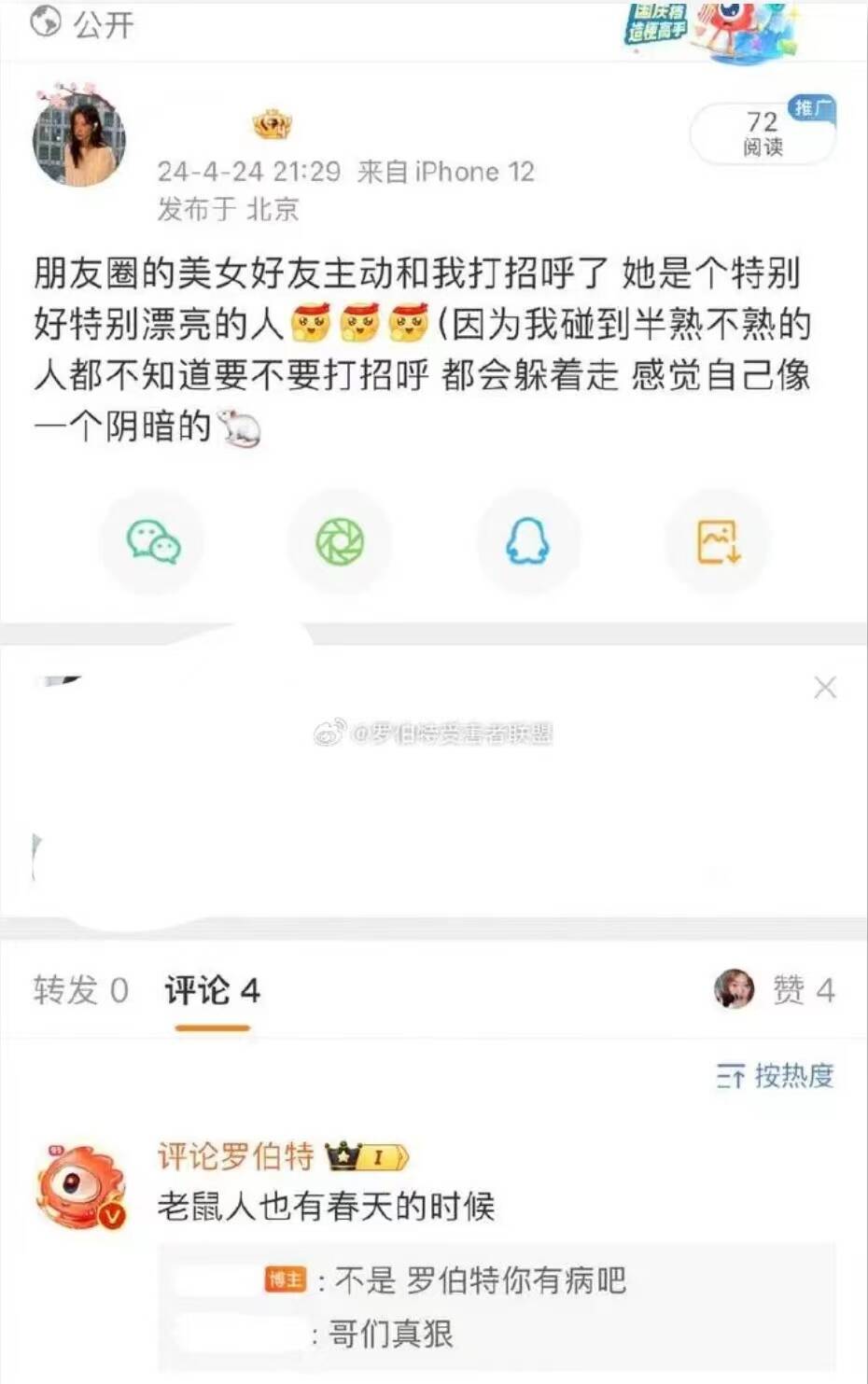Save the post as an image
Screen dimensions: 868x1384
coord(718,541)
